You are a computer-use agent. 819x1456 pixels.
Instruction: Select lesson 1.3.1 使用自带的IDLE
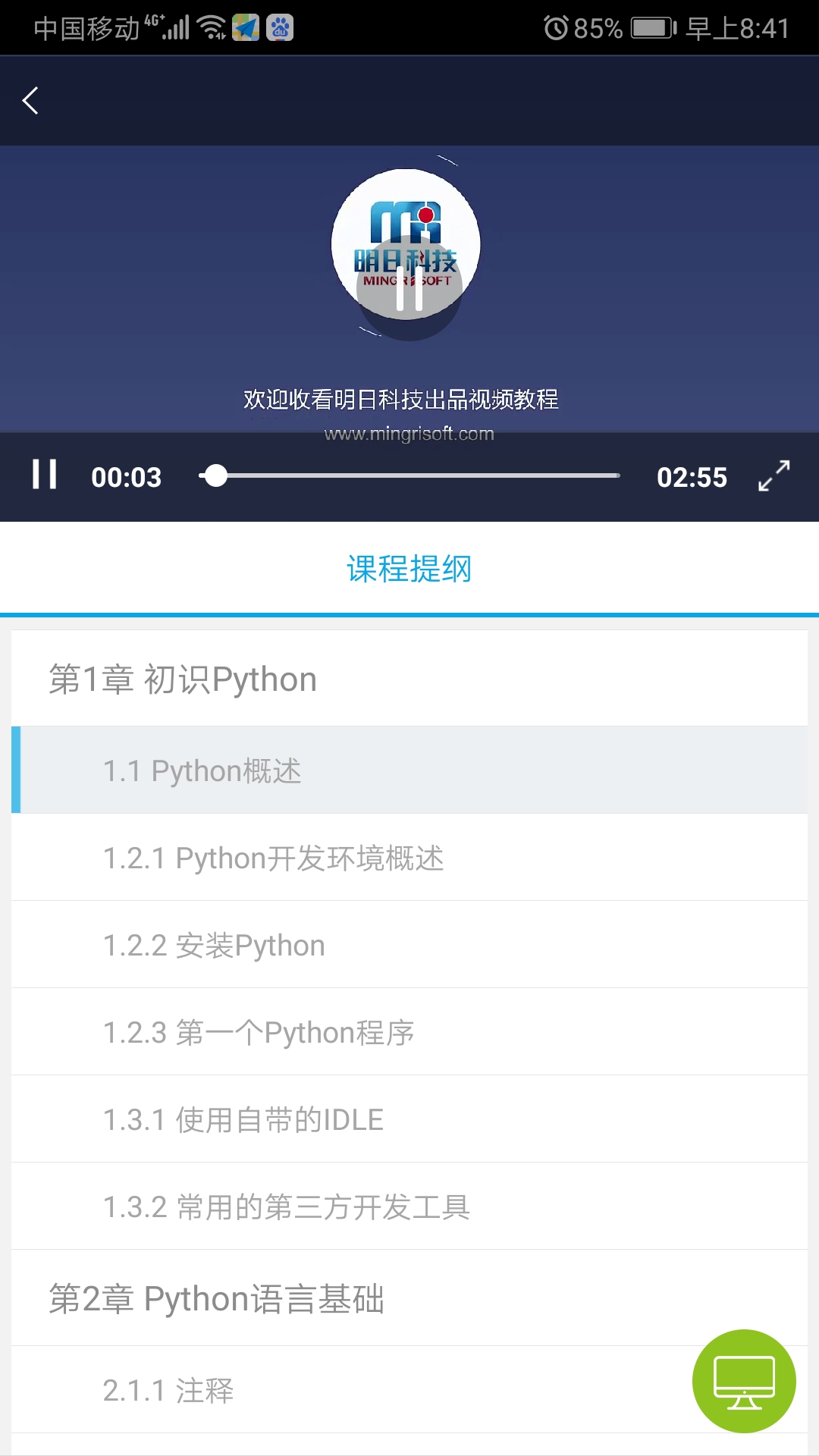(409, 1119)
